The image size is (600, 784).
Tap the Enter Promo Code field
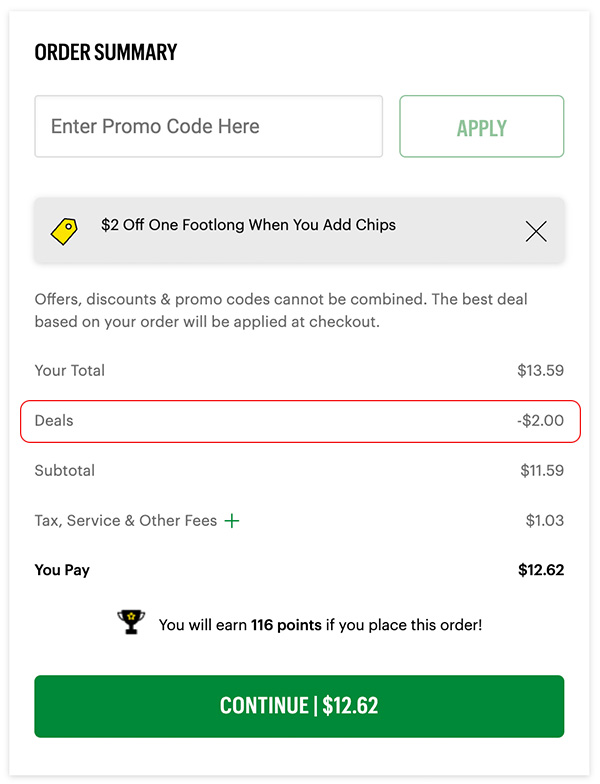click(208, 127)
